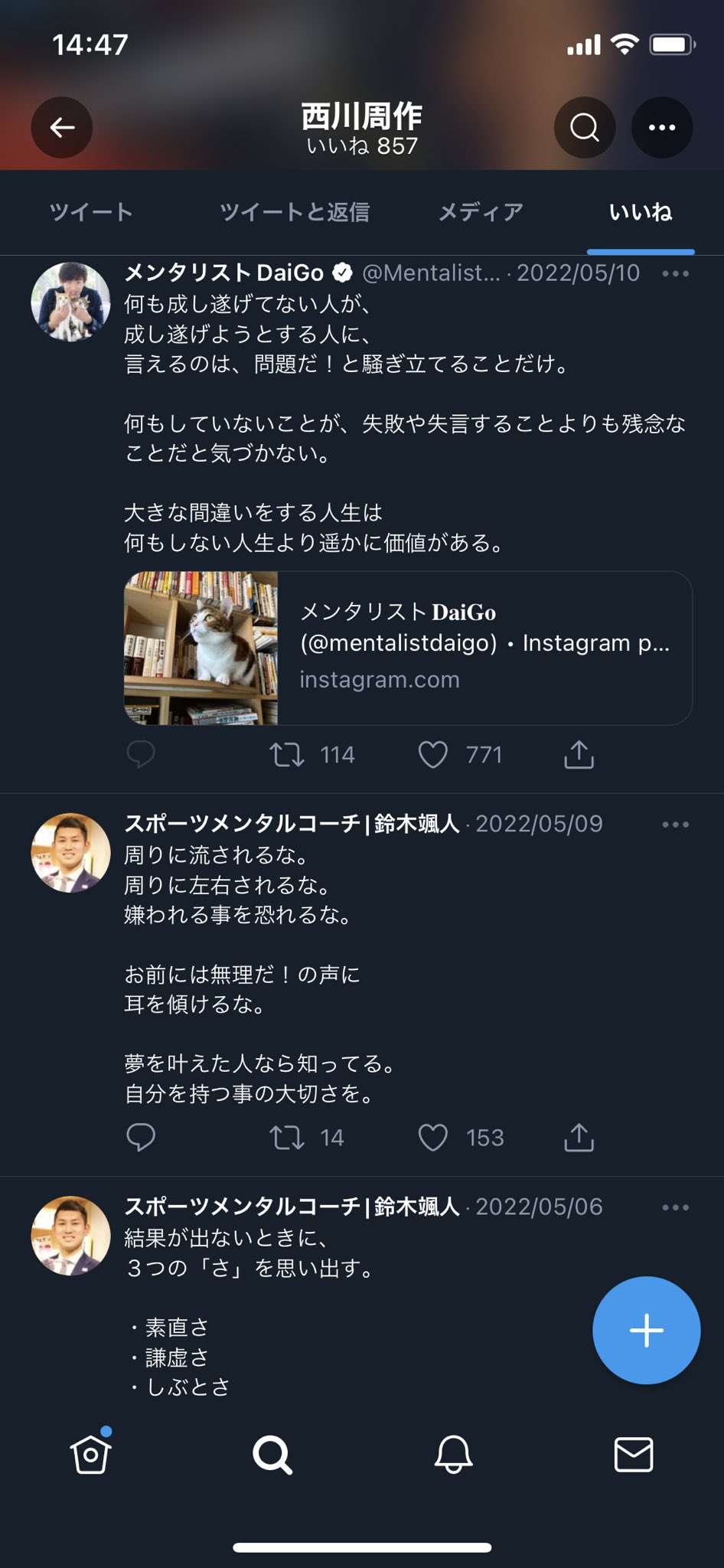Go back using the arrow button

[61, 128]
